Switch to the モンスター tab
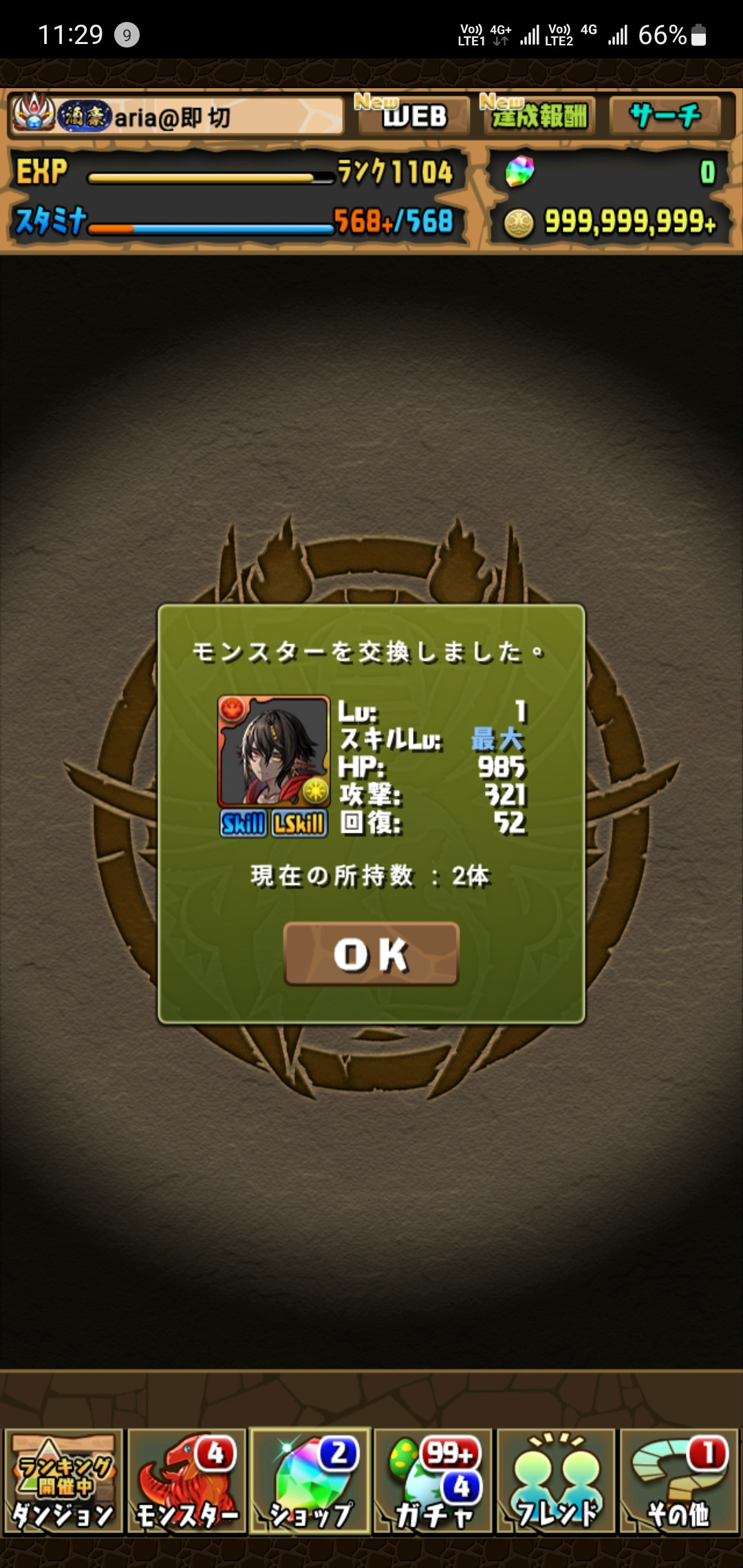Screen dimensions: 743x1568 [x=187, y=1481]
